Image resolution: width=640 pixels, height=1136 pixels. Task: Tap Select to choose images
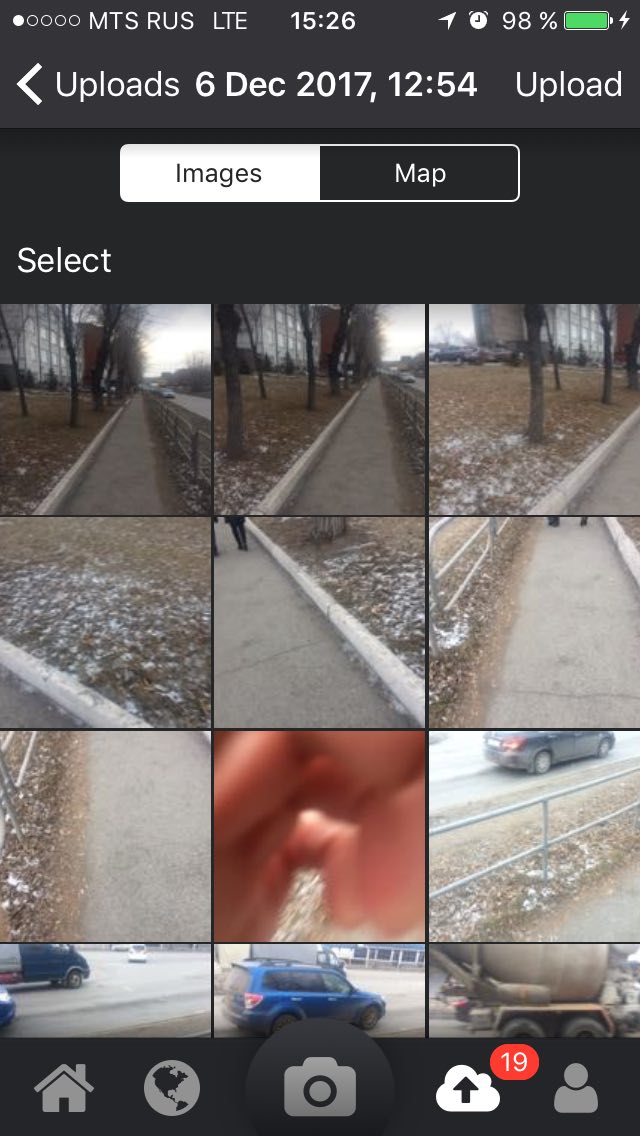[x=65, y=260]
